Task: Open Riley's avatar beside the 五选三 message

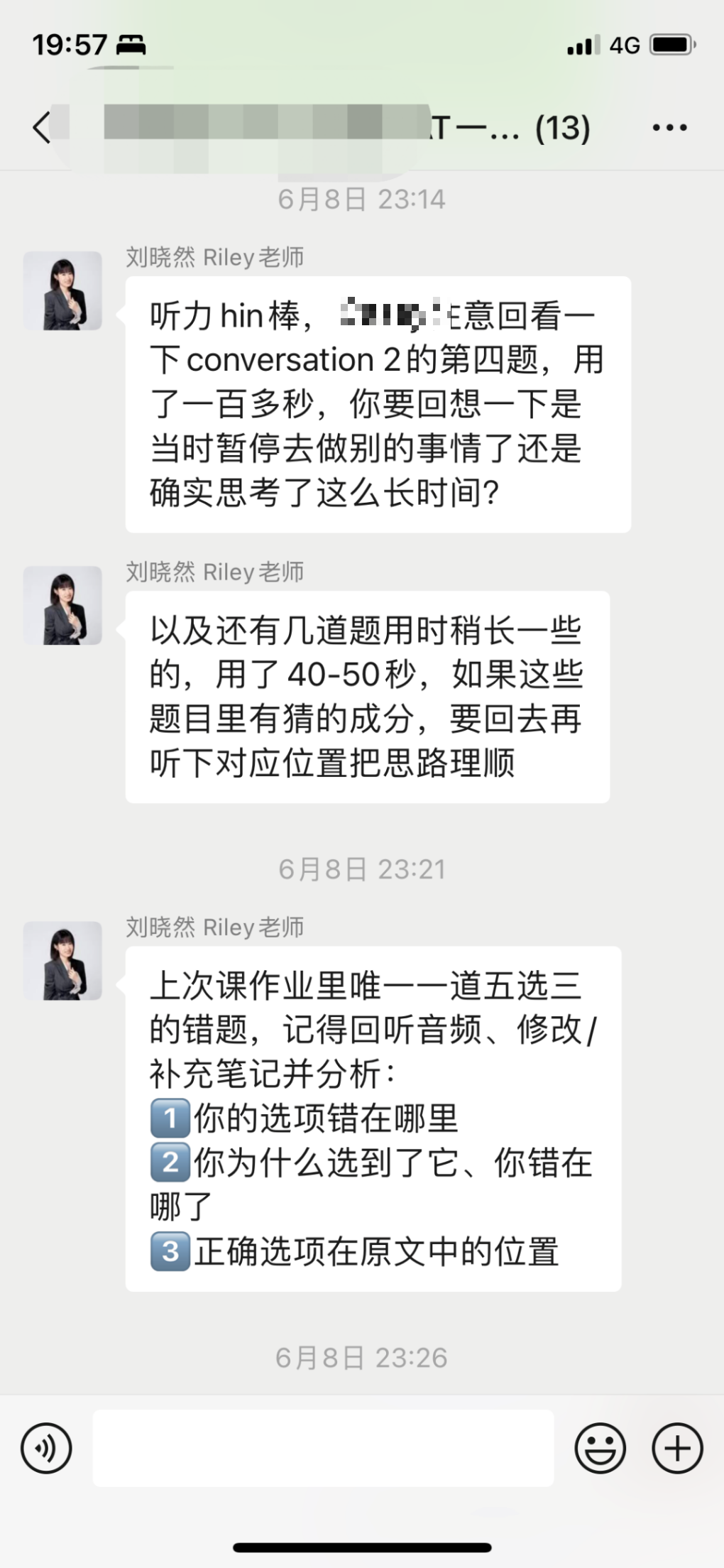Action: 62,961
